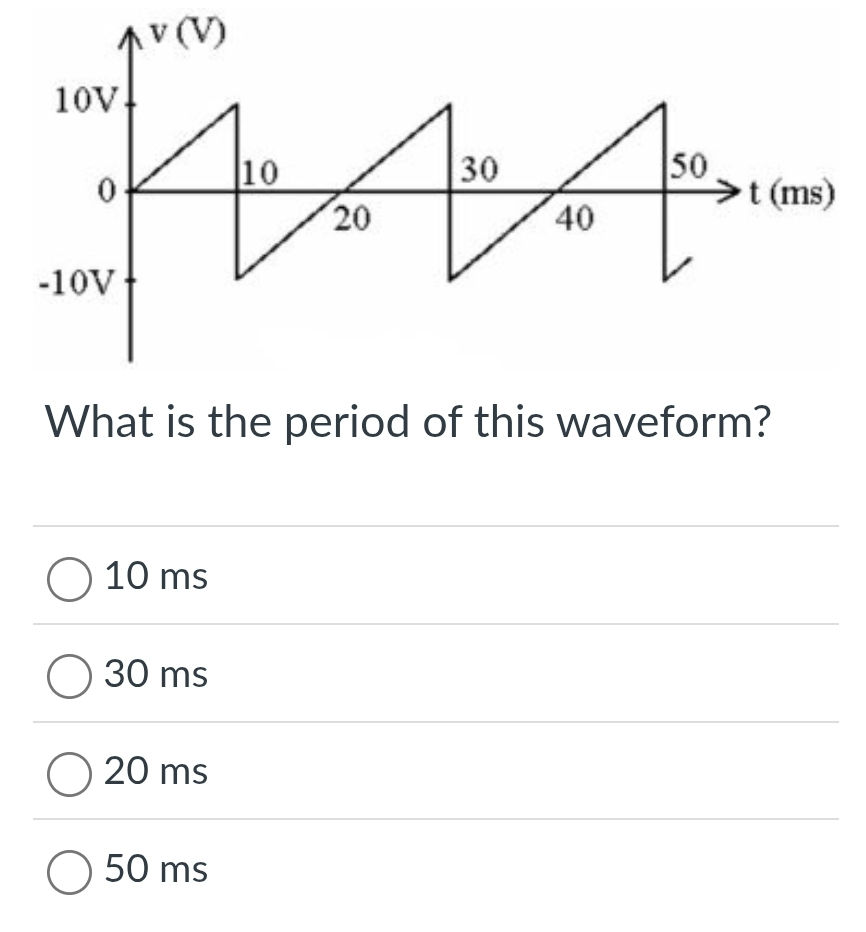The width and height of the screenshot is (866, 932).
Task: Pick the 50 ms radio button
Action: pos(68,870)
